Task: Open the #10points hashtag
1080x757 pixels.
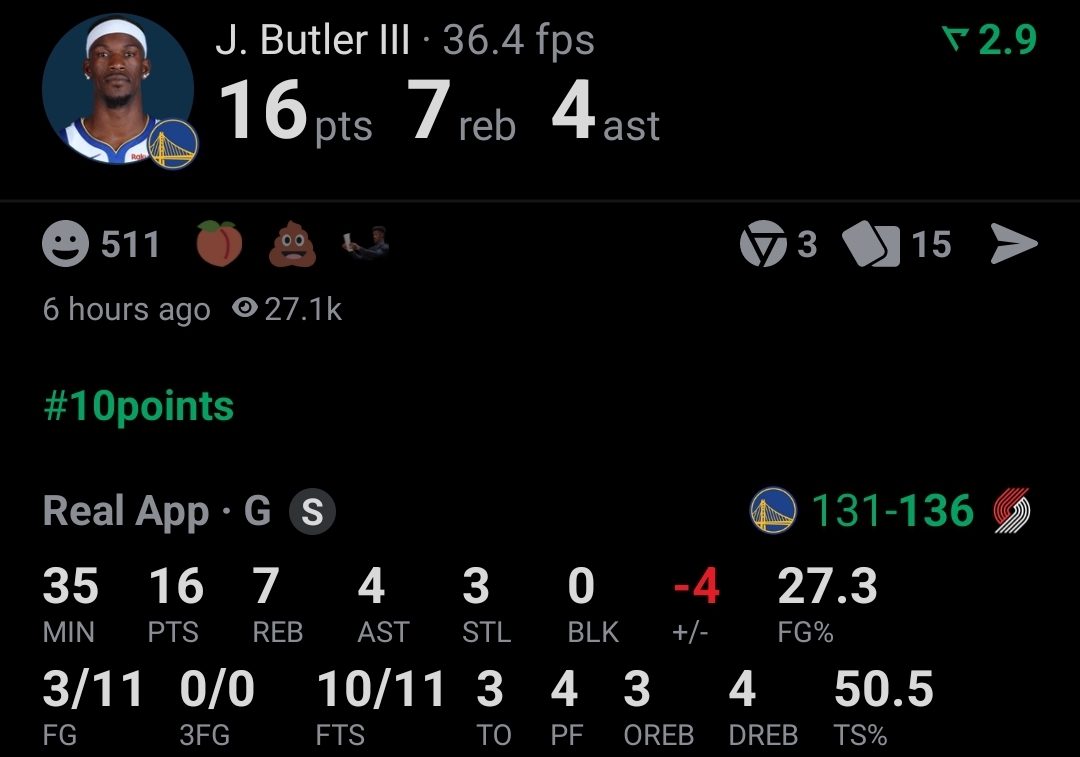Action: coord(138,406)
